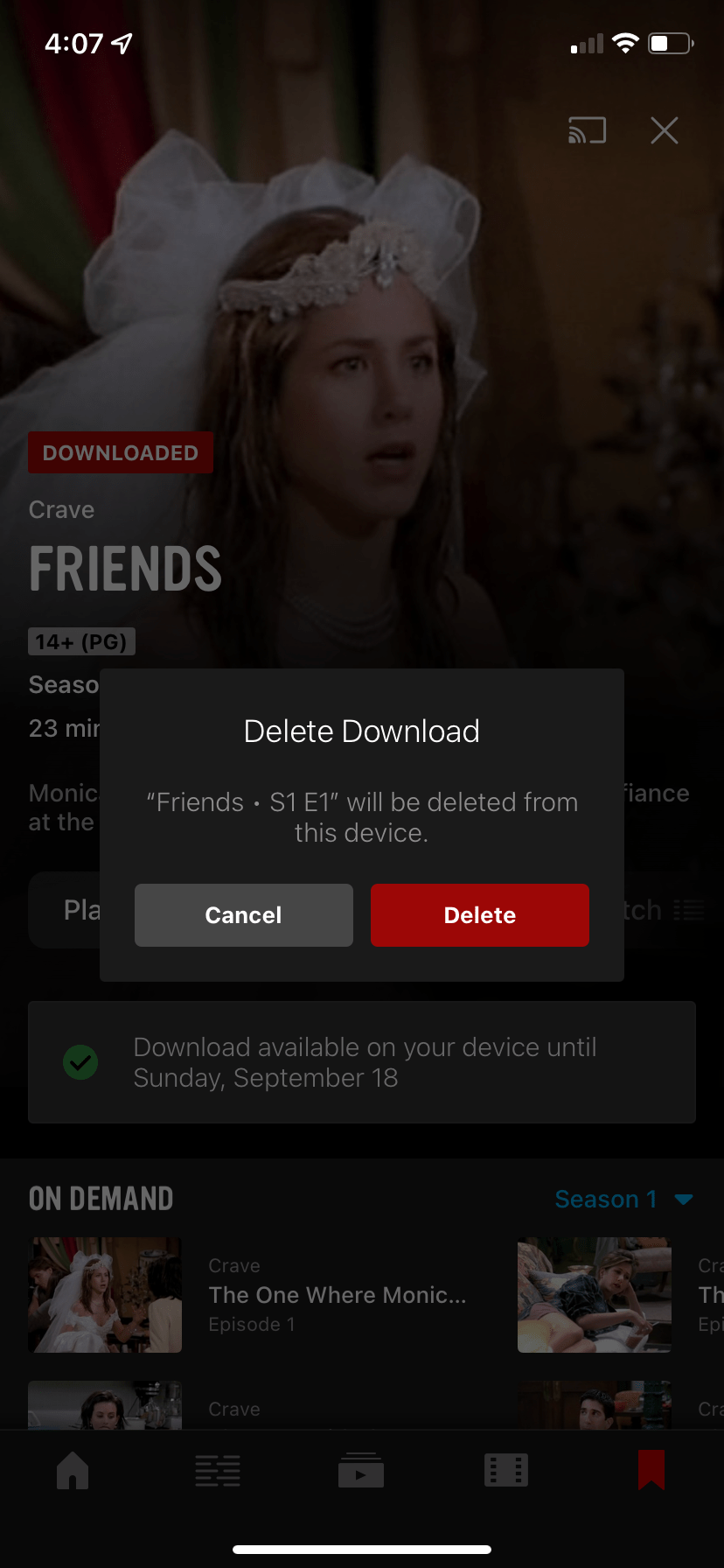Close the Friends detail page
Screen dimensions: 724x1568
click(665, 131)
